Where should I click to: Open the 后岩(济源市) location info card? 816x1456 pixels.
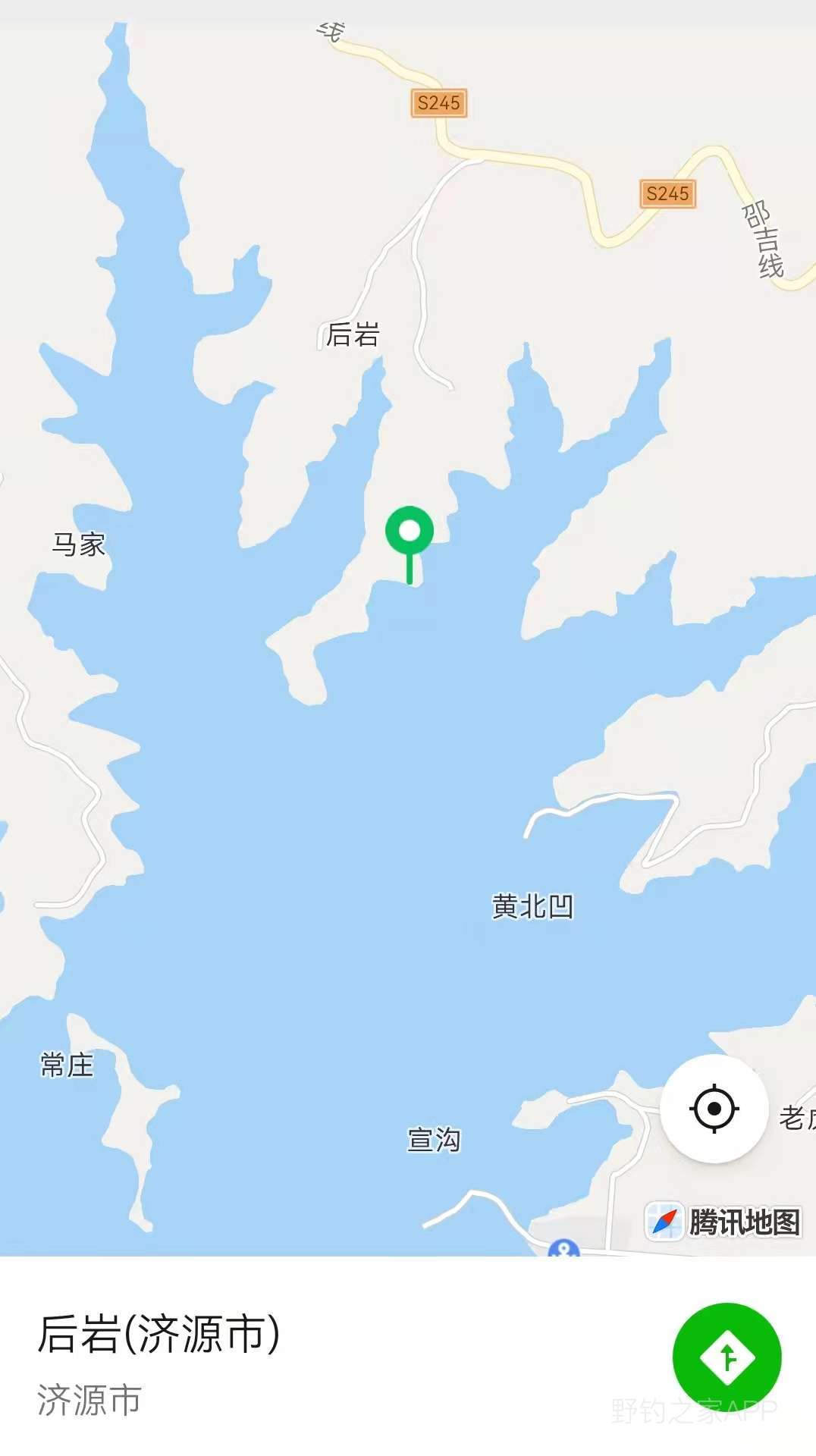[x=408, y=1356]
